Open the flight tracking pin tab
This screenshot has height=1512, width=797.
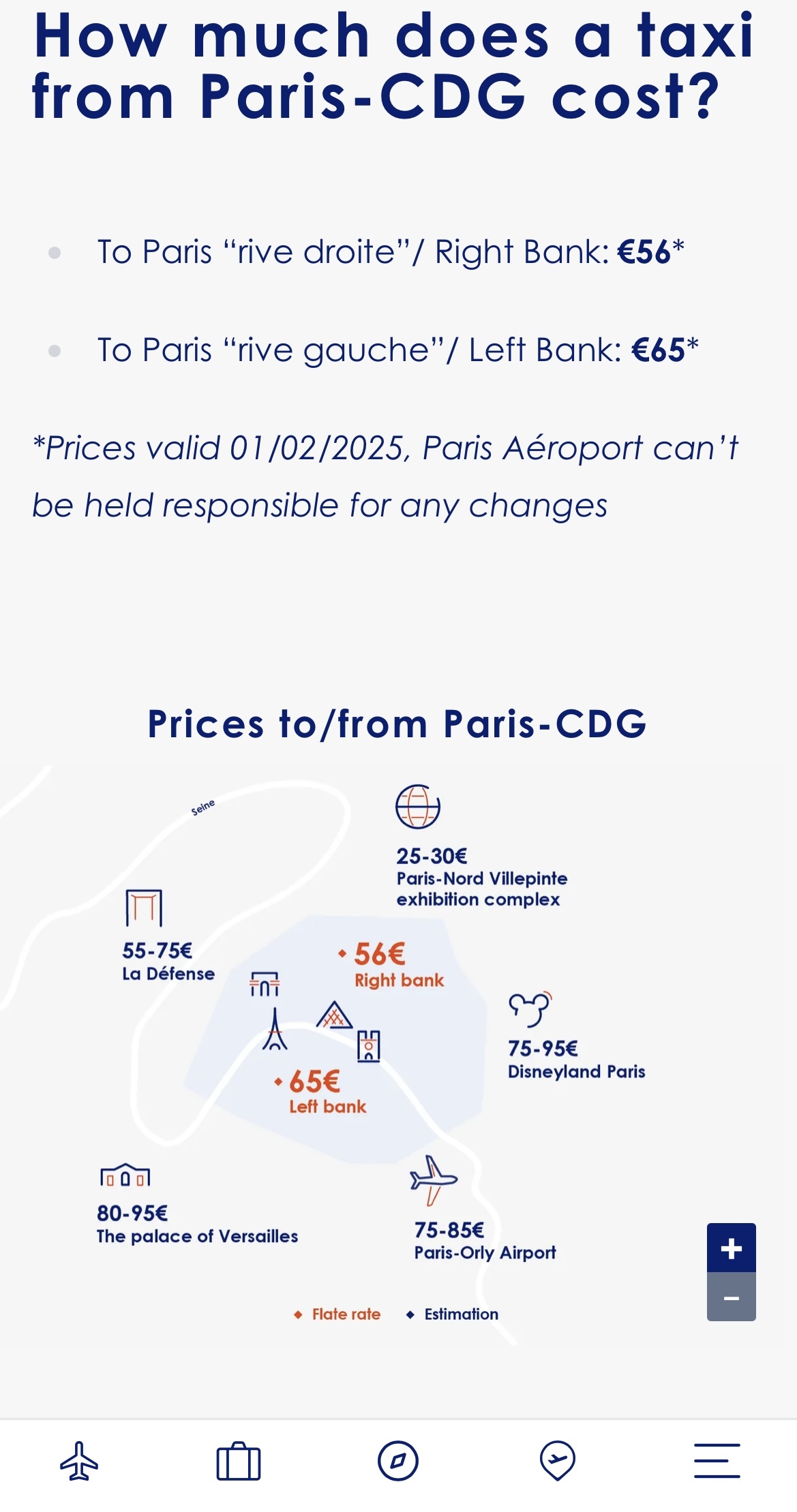[558, 1461]
